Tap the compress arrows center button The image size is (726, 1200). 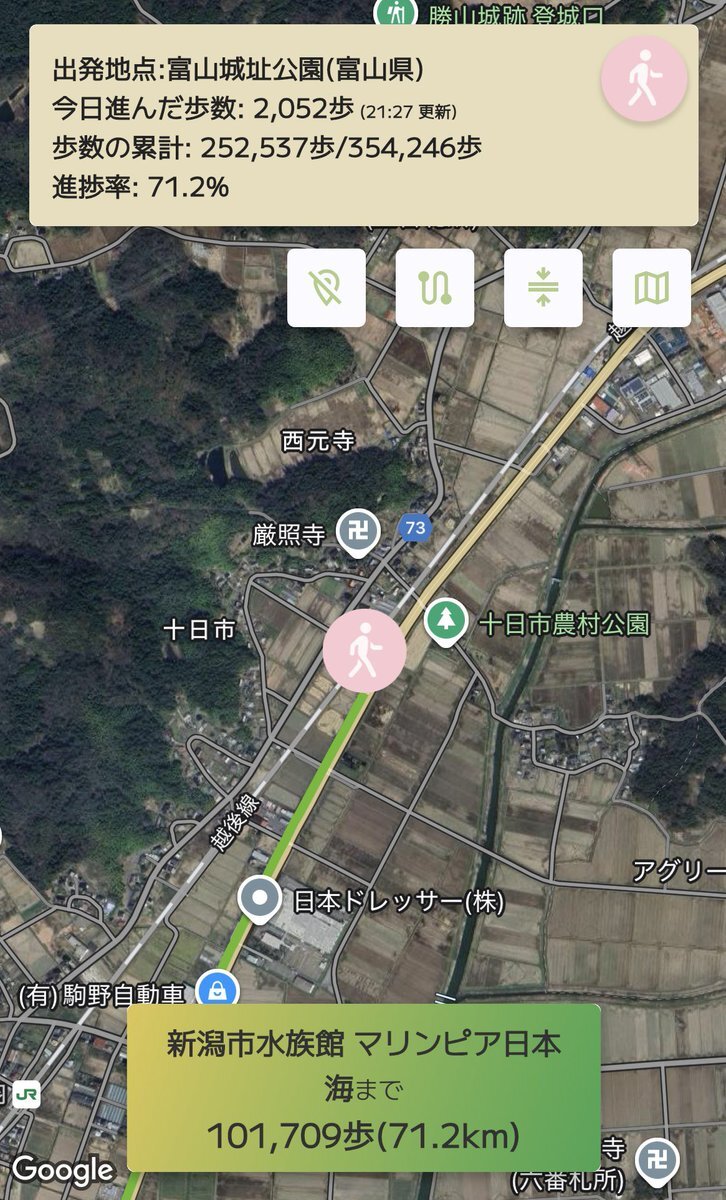[x=543, y=287]
